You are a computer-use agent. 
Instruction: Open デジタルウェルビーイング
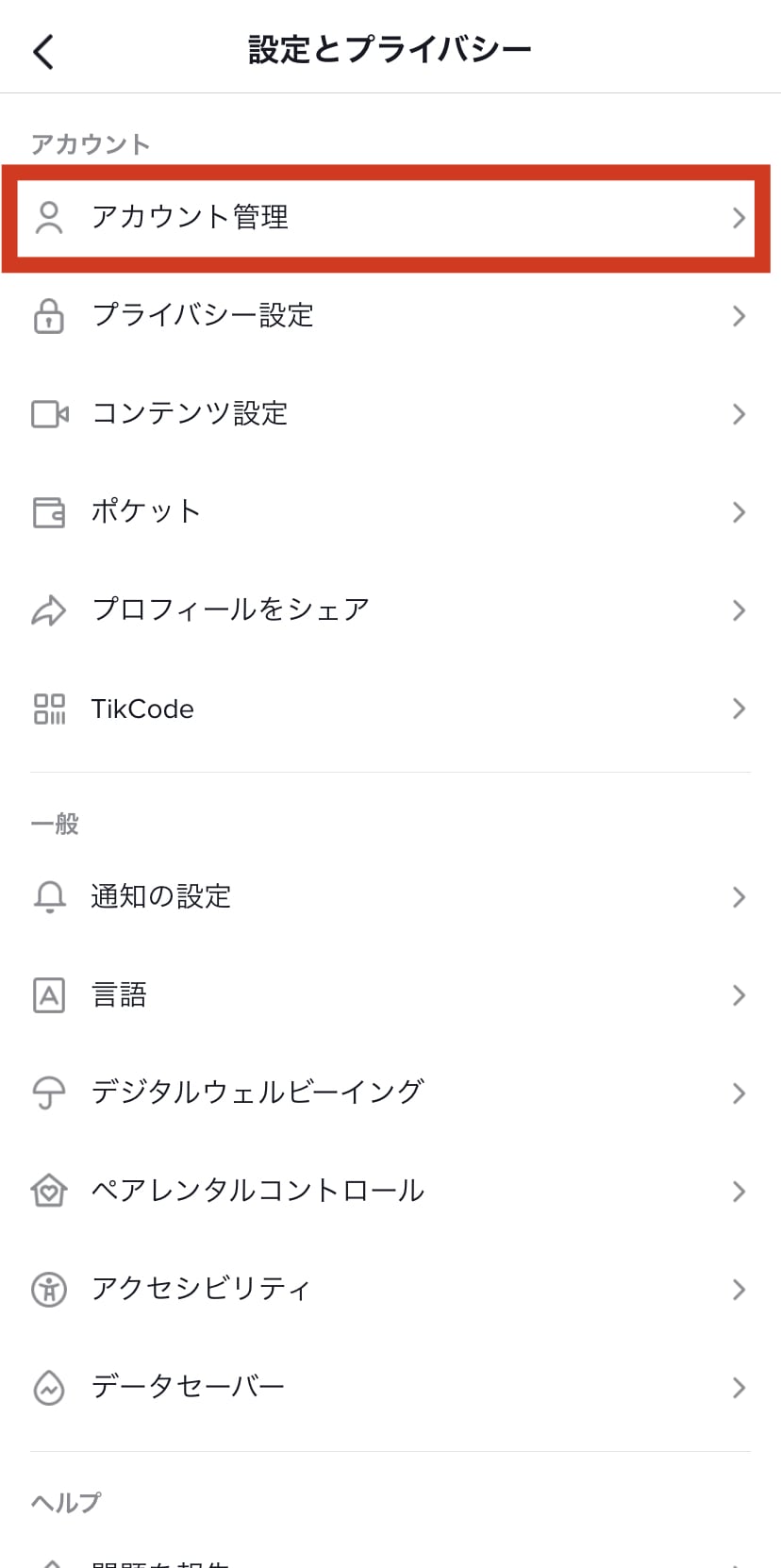(x=390, y=1093)
